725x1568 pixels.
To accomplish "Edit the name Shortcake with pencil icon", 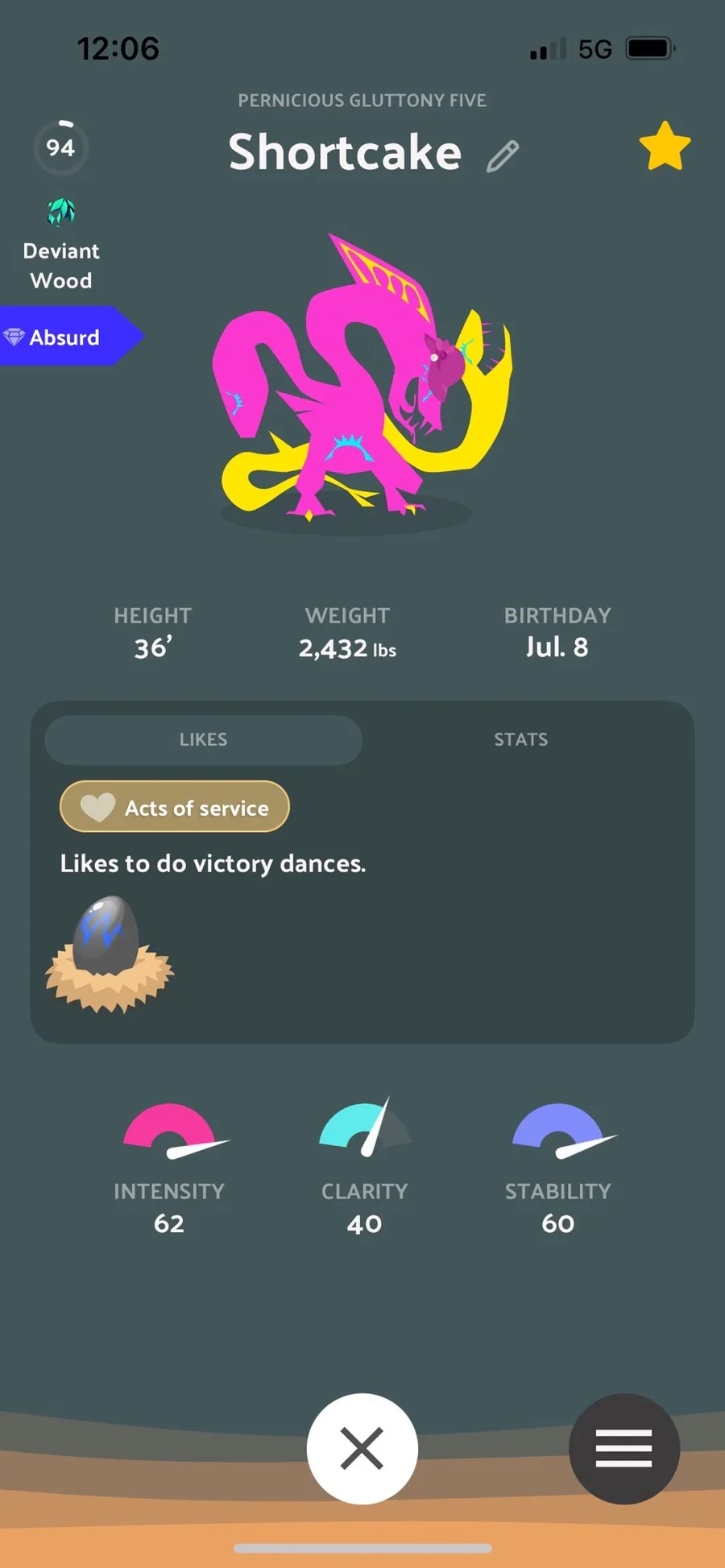I will (x=503, y=155).
